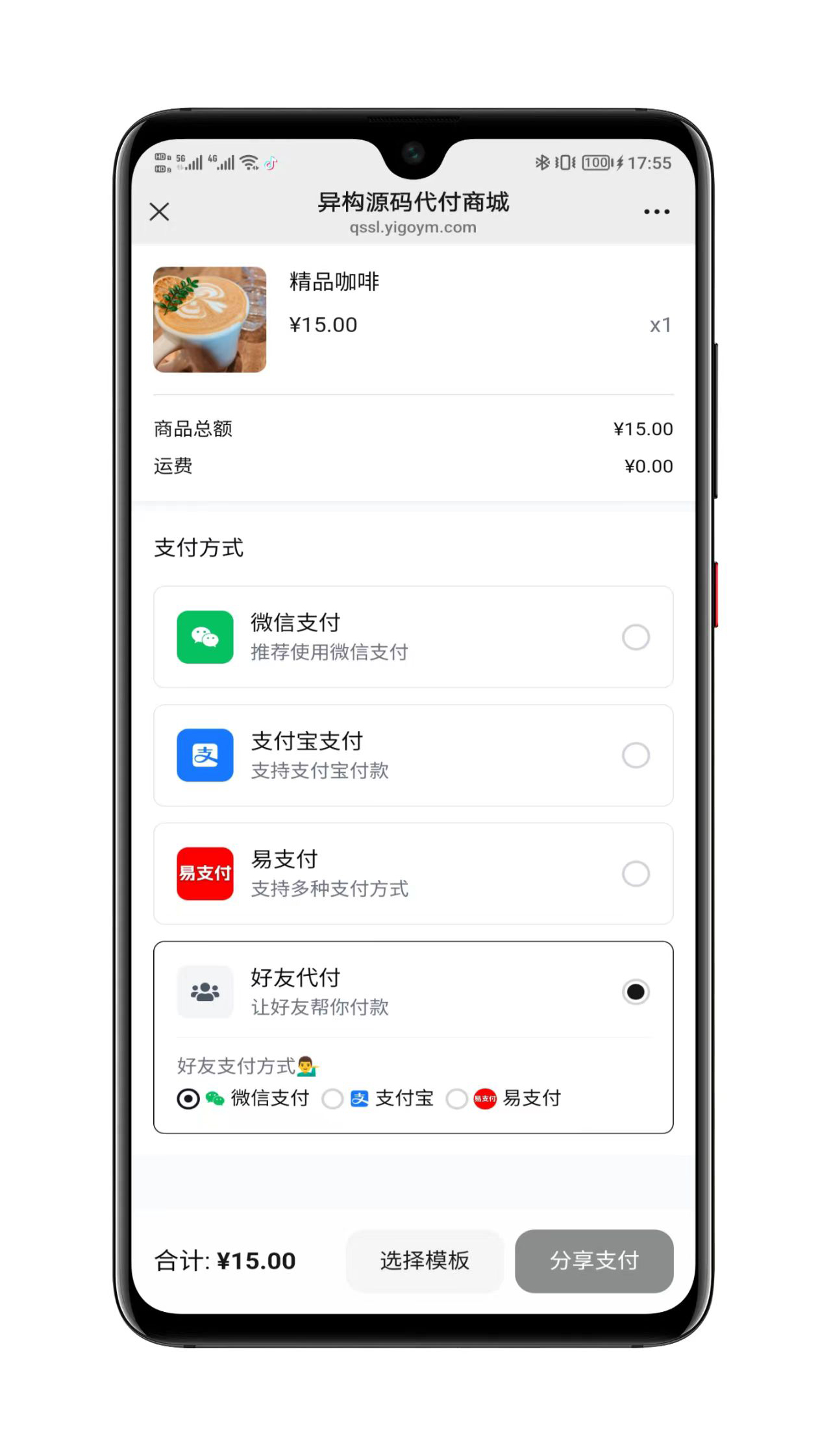Select the 支付宝支付 radio button
Viewport: 831px width, 1456px height.
(636, 755)
